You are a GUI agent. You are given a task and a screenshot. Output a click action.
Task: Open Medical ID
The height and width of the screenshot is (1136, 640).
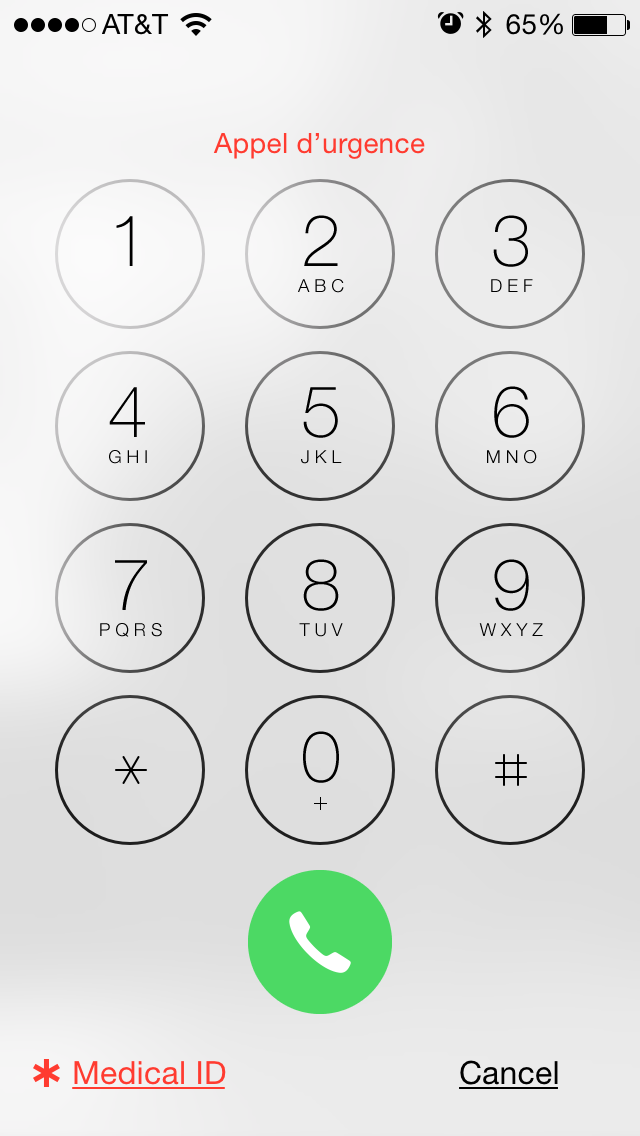click(148, 1074)
